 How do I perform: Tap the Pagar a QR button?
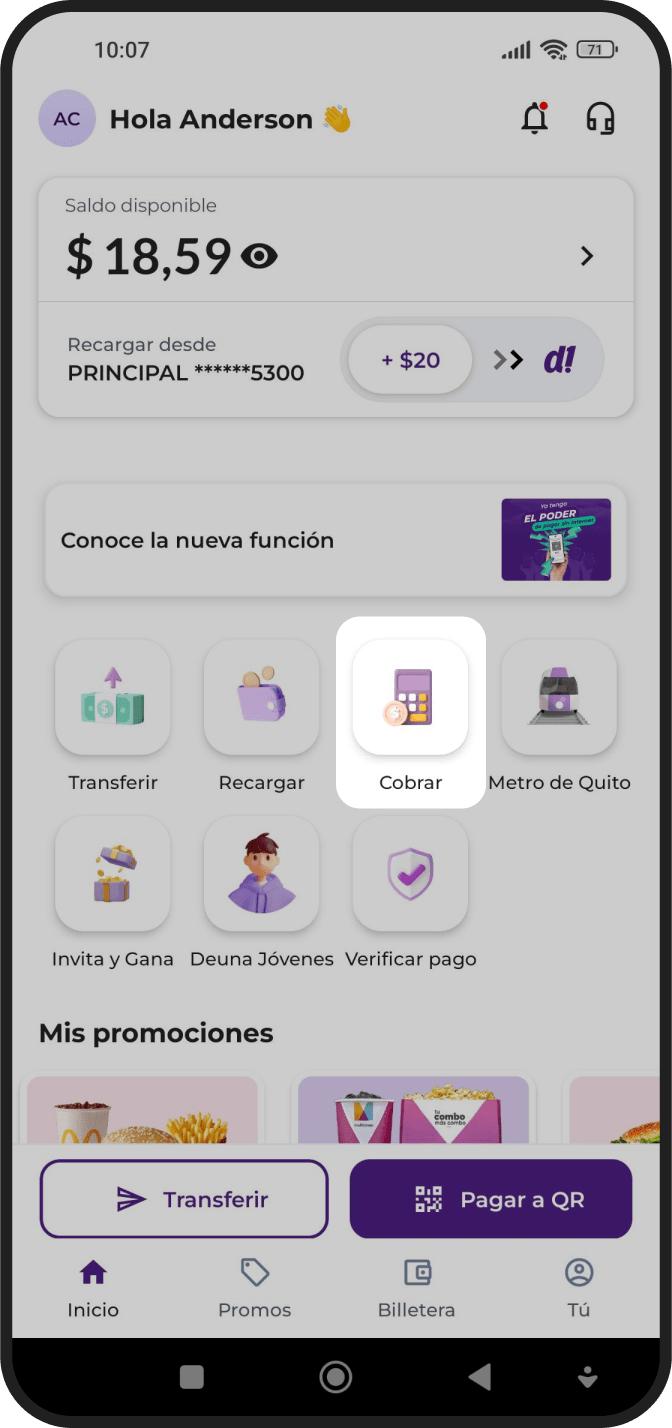point(491,1199)
